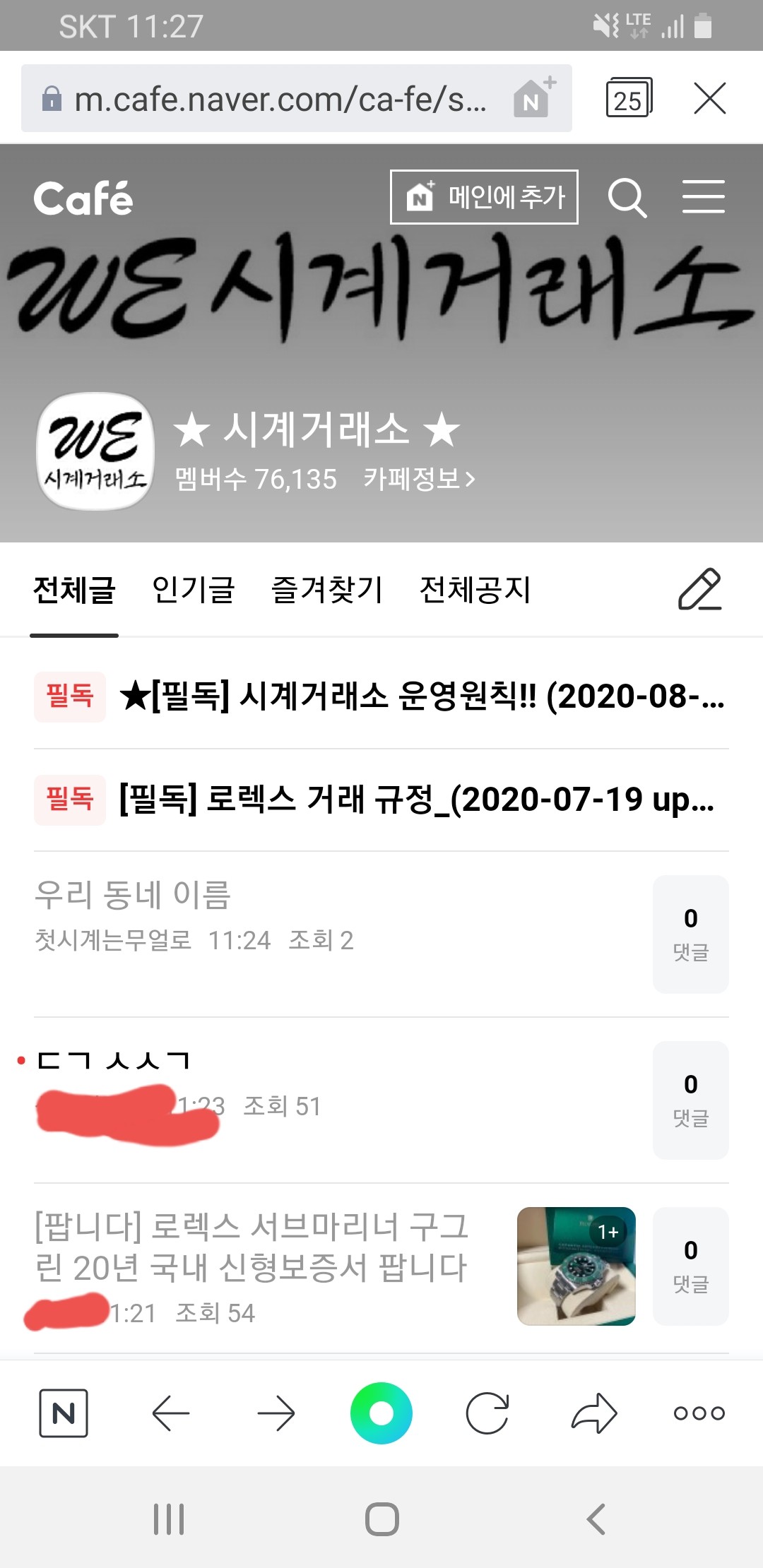Share this page via arrow icon
The width and height of the screenshot is (763, 1568).
click(594, 1413)
